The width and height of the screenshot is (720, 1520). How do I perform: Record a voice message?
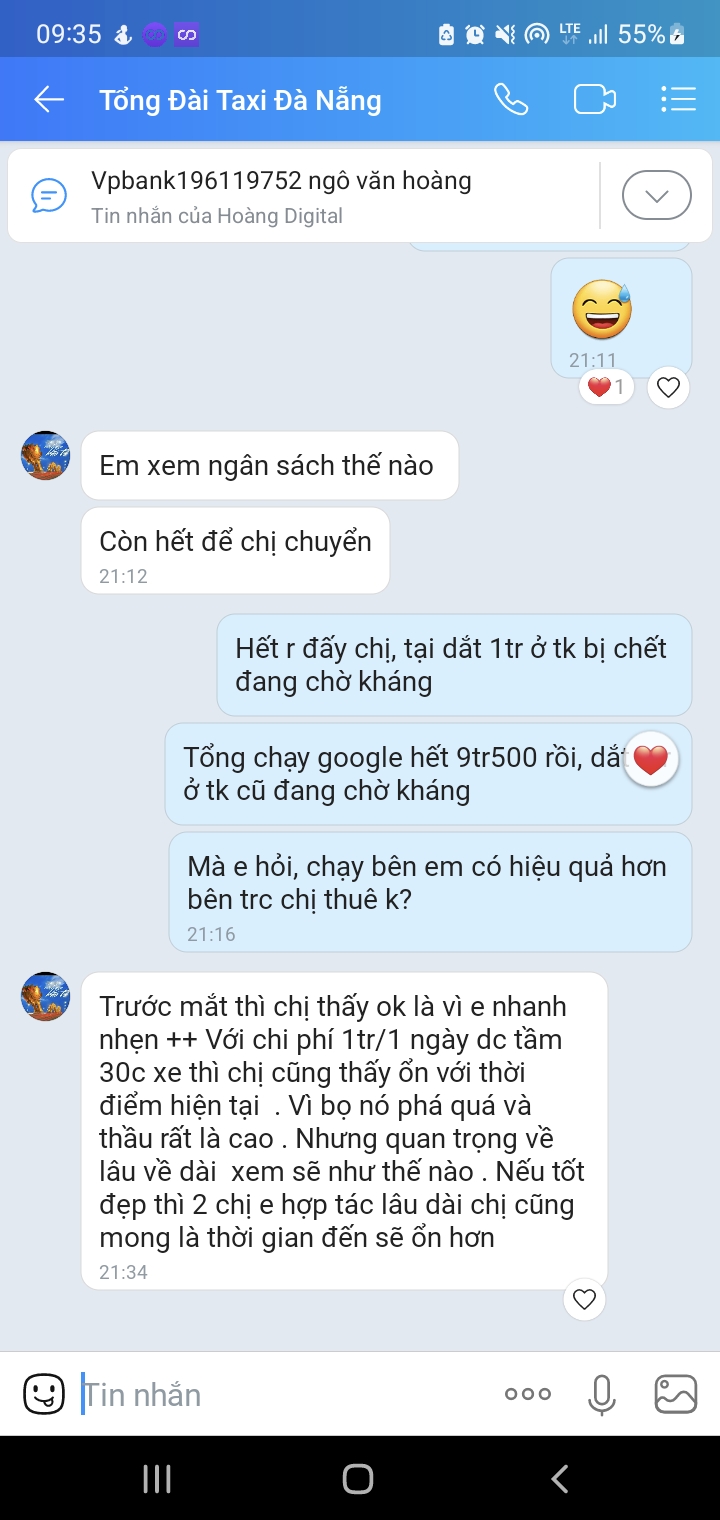pos(601,1394)
